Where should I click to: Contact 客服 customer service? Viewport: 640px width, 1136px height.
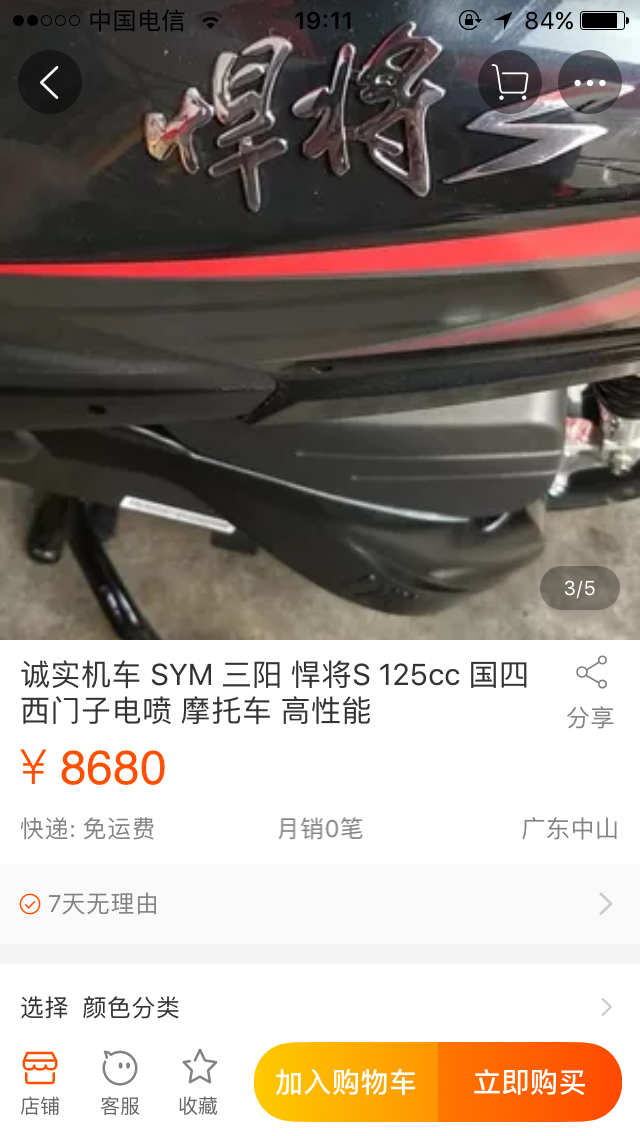(x=120, y=1083)
